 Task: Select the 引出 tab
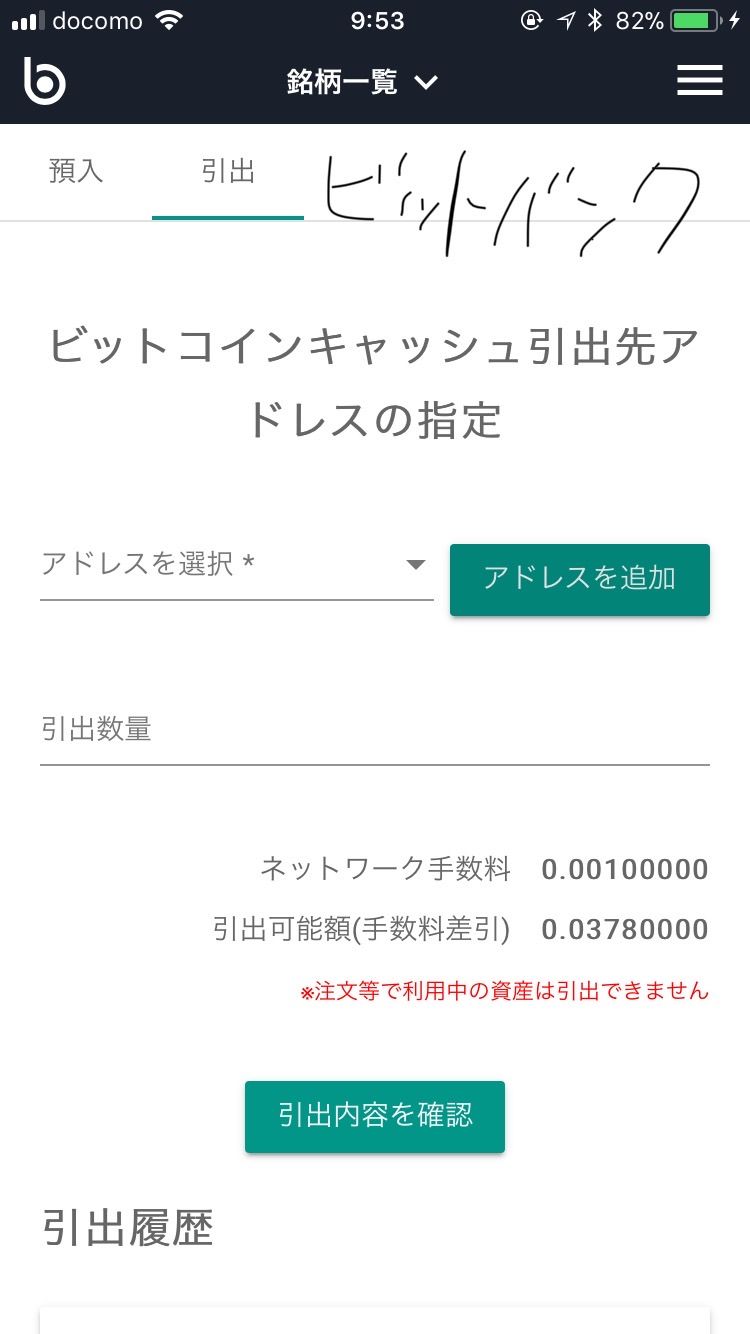tap(228, 171)
